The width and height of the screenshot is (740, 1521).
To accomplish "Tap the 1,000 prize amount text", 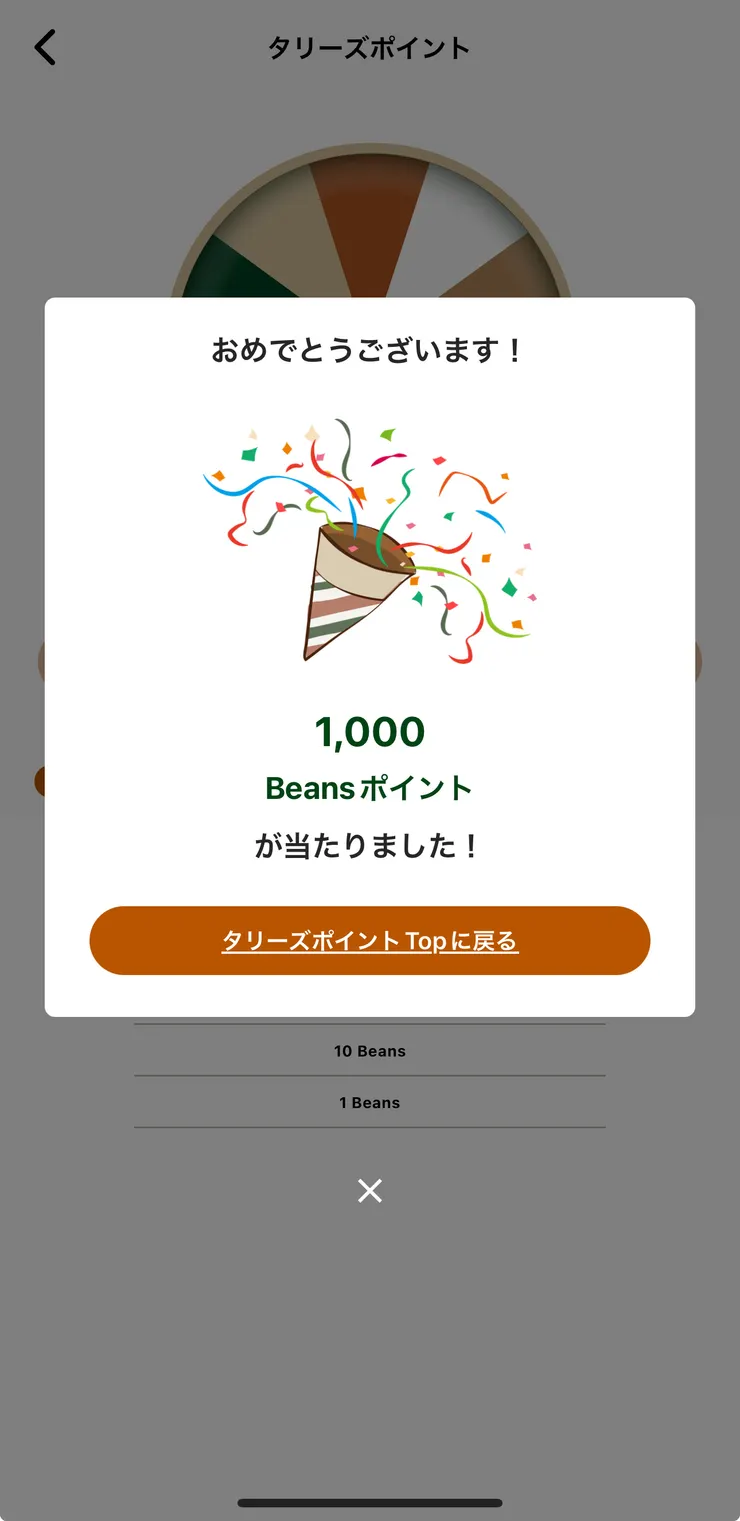I will (370, 731).
